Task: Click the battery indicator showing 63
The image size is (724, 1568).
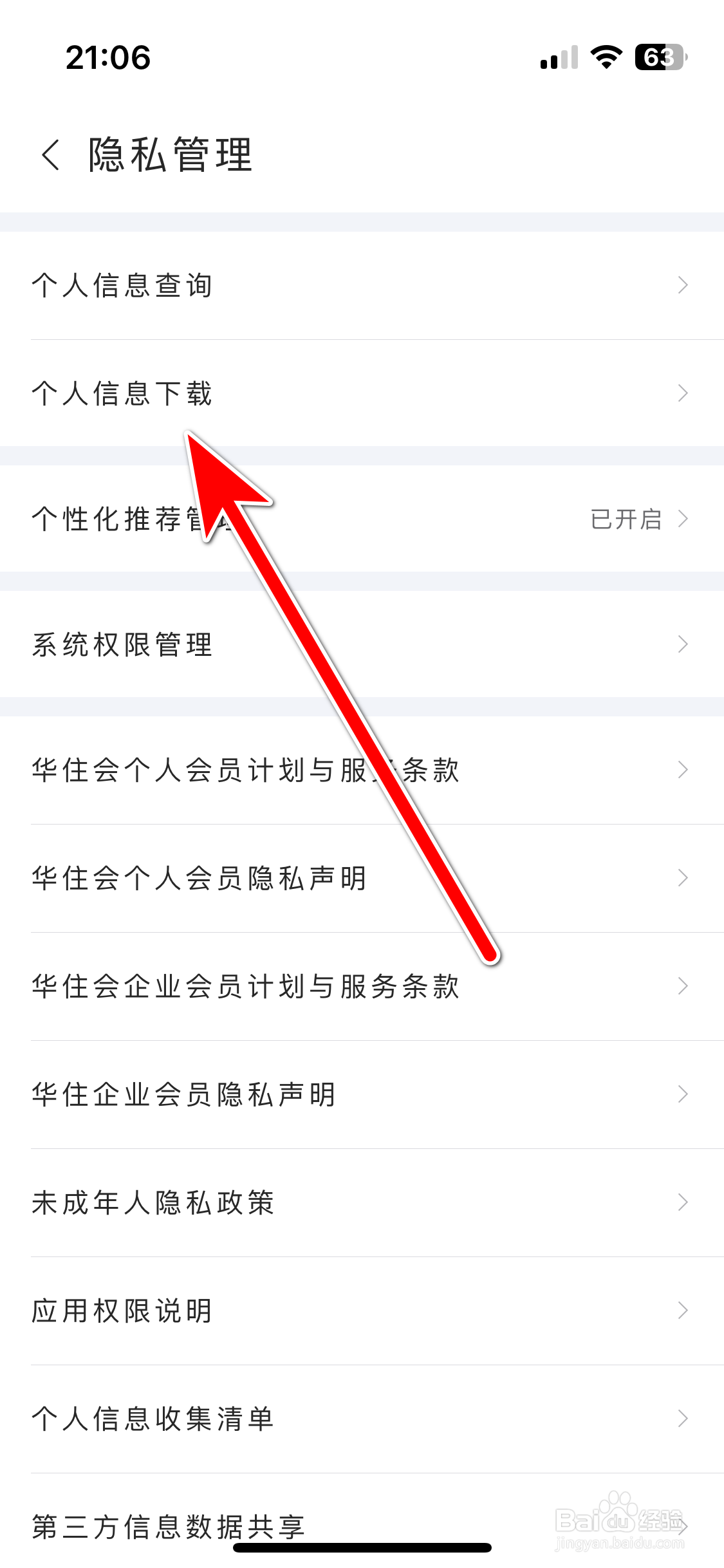Action: coord(658,58)
